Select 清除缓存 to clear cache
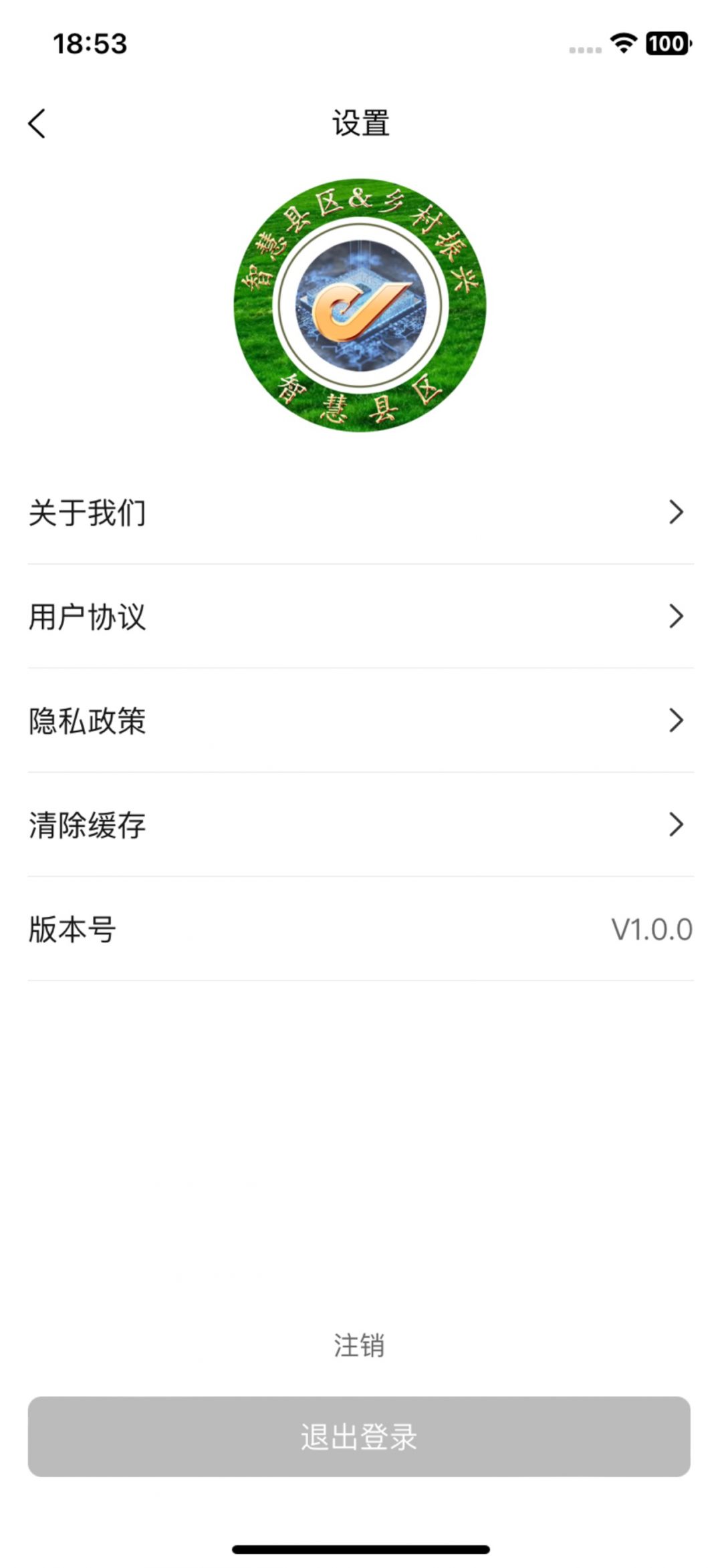The height and width of the screenshot is (1568, 722). coord(360,825)
